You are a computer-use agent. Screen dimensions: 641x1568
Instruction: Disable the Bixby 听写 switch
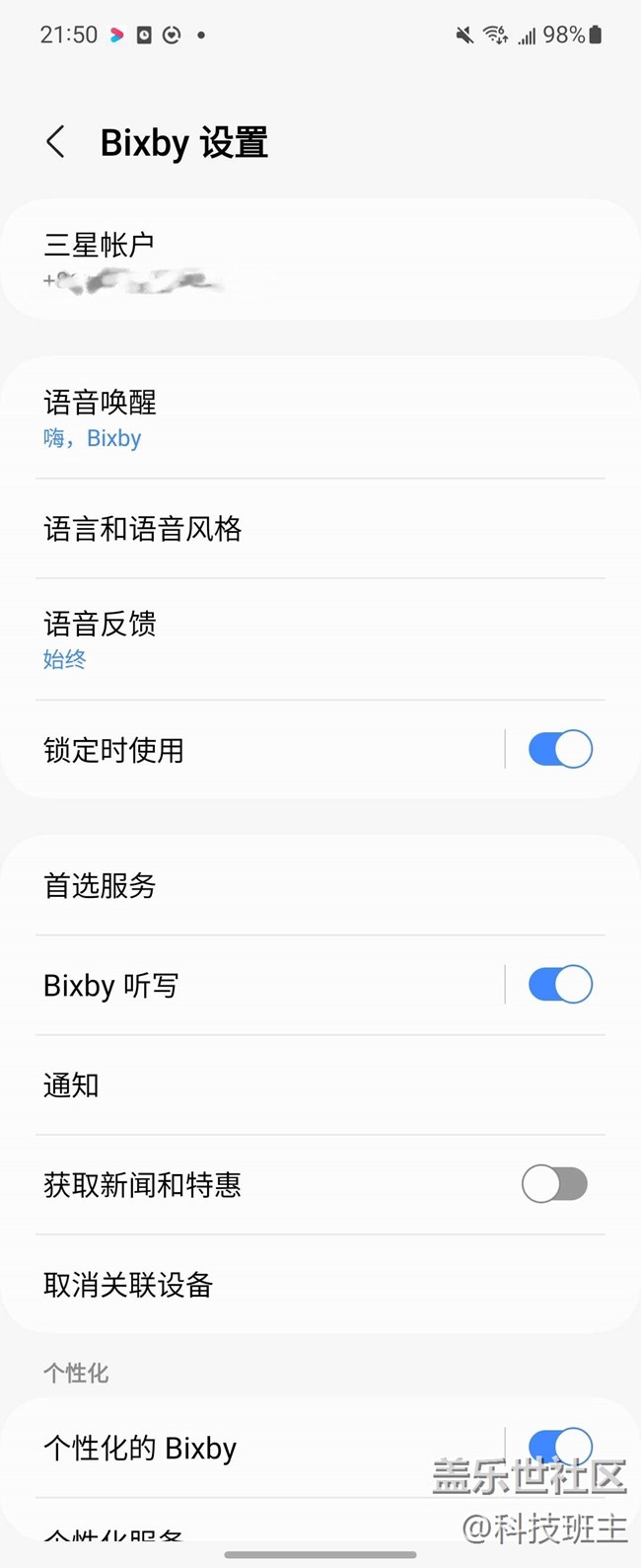[x=560, y=985]
